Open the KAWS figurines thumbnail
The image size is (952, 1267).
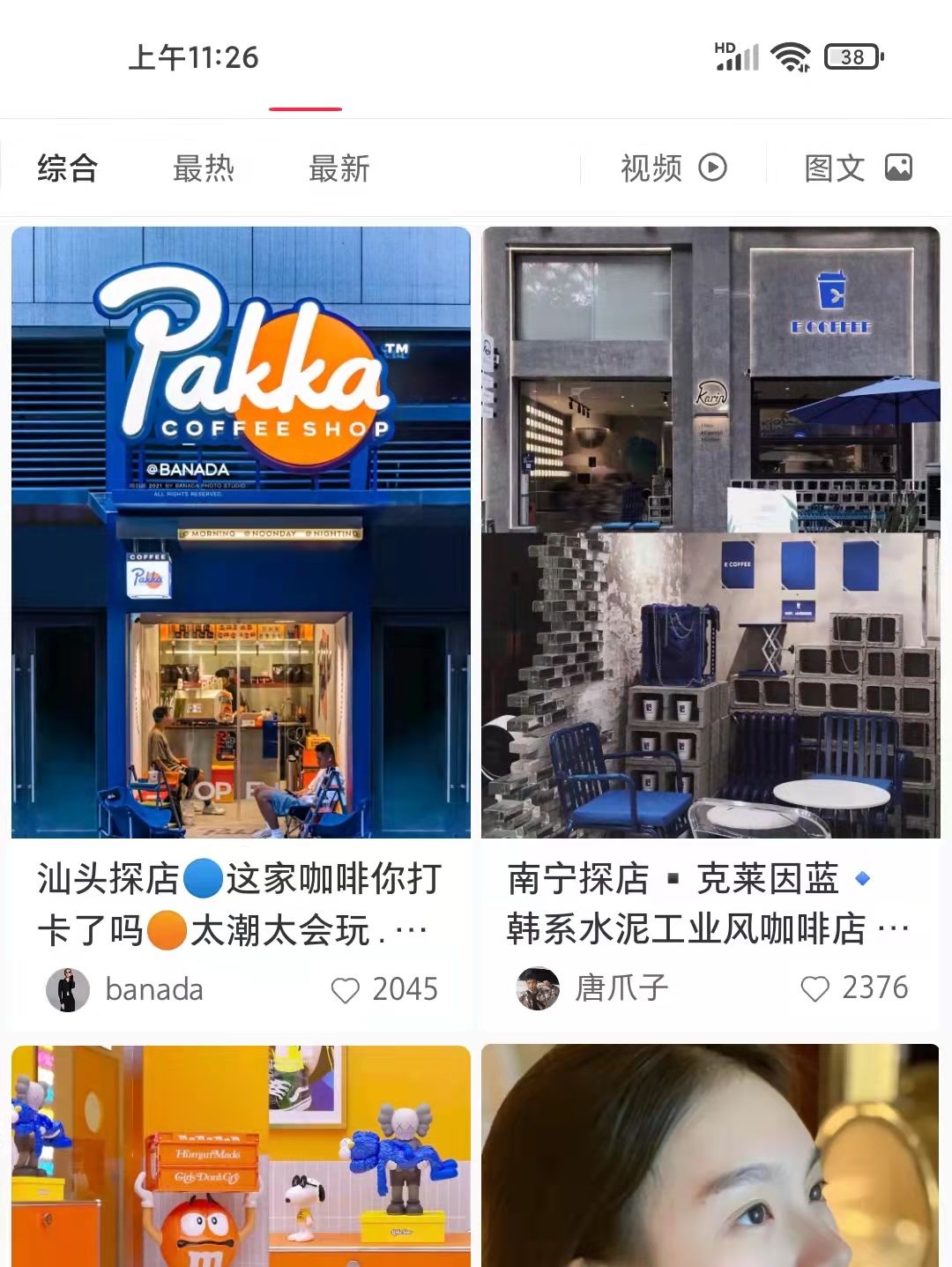tap(240, 1155)
